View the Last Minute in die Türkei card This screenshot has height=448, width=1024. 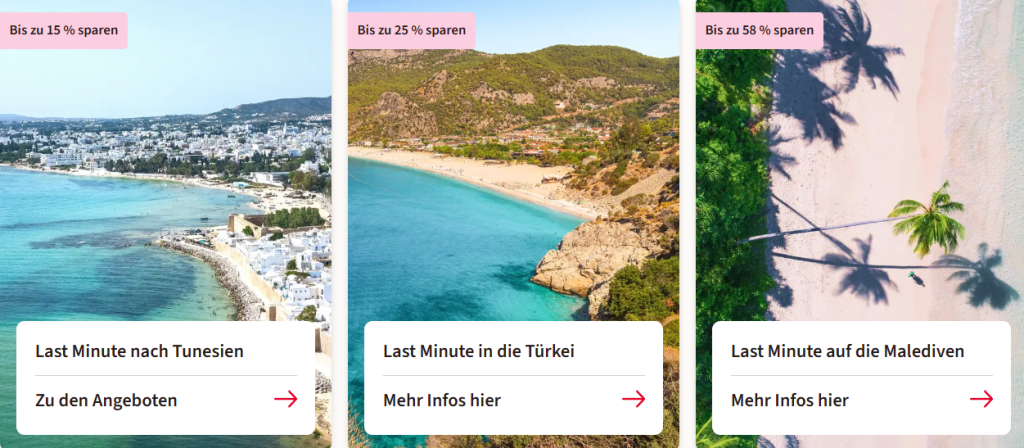[478, 351]
